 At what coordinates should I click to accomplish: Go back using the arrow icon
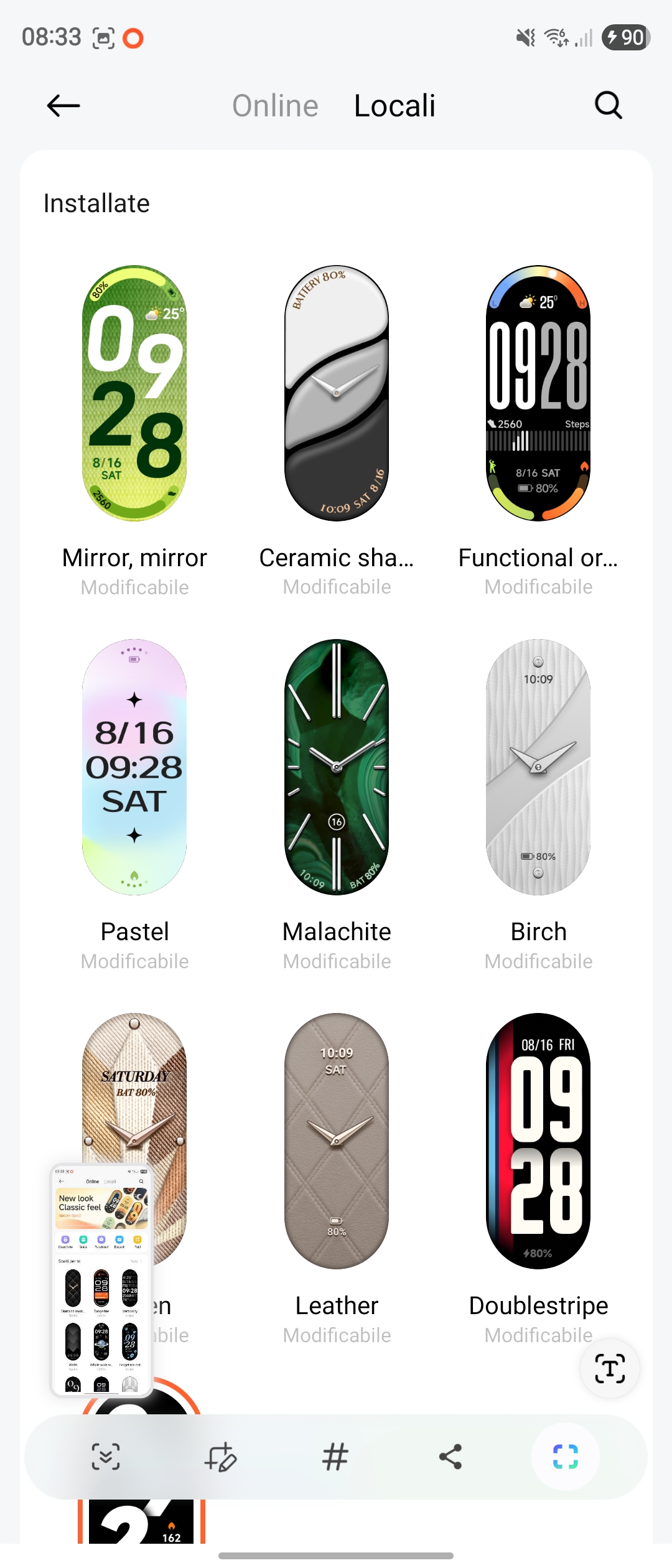coord(63,106)
